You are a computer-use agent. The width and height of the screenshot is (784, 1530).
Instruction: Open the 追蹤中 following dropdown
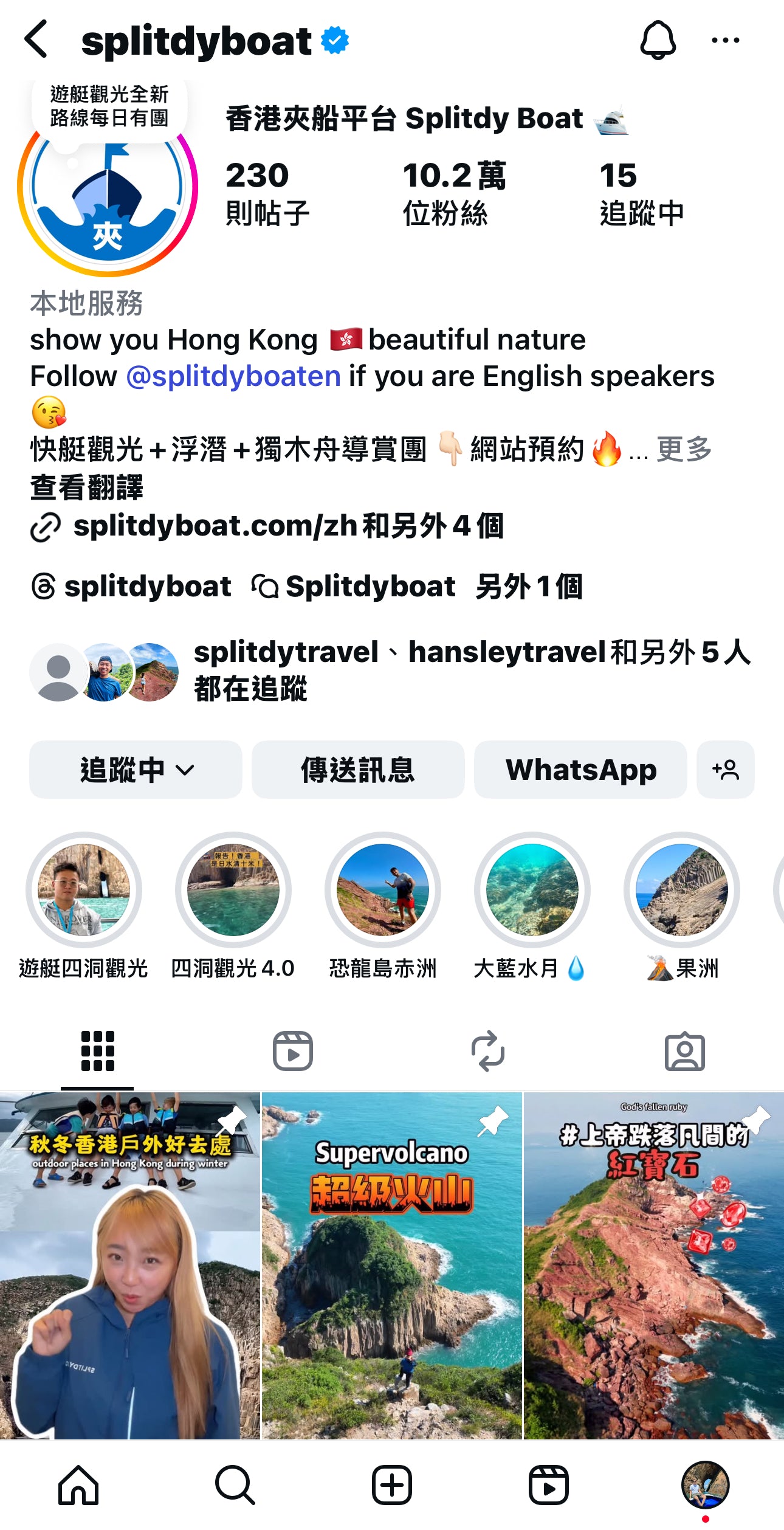136,770
